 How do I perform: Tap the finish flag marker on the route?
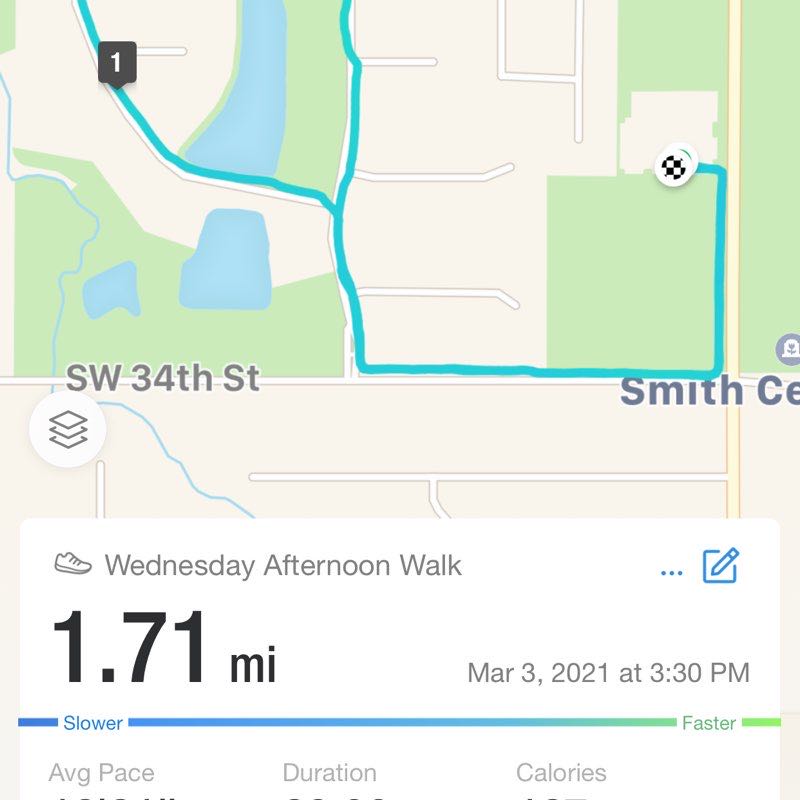pyautogui.click(x=675, y=167)
